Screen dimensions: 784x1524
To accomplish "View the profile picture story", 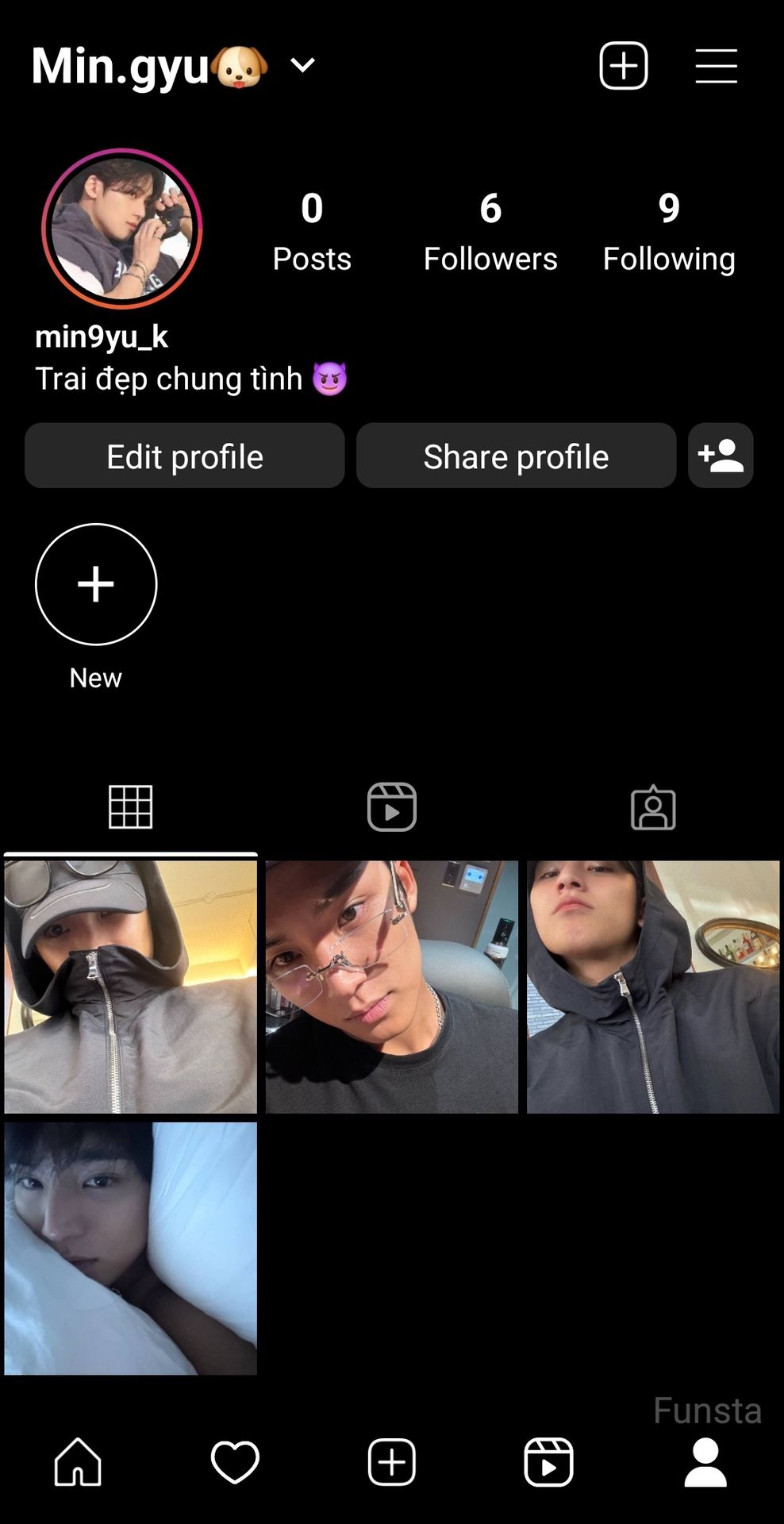I will (x=122, y=229).
